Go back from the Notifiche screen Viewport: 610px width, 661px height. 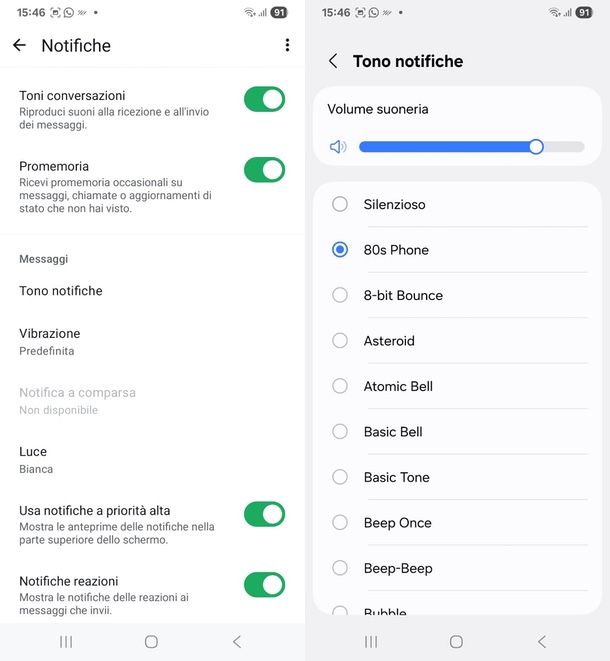tap(19, 45)
